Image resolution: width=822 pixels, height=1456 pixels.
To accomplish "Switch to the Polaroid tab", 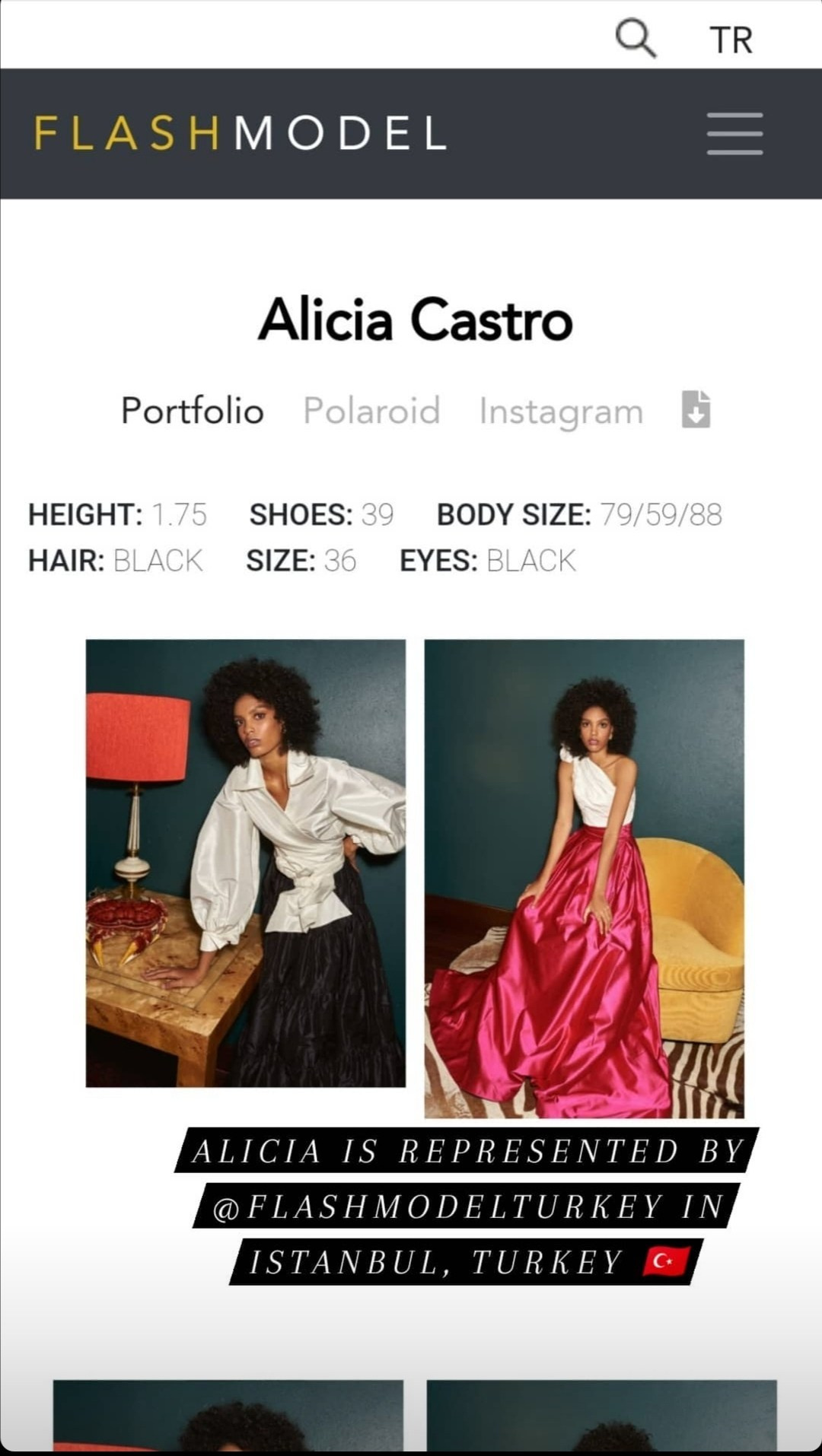I will click(x=371, y=411).
